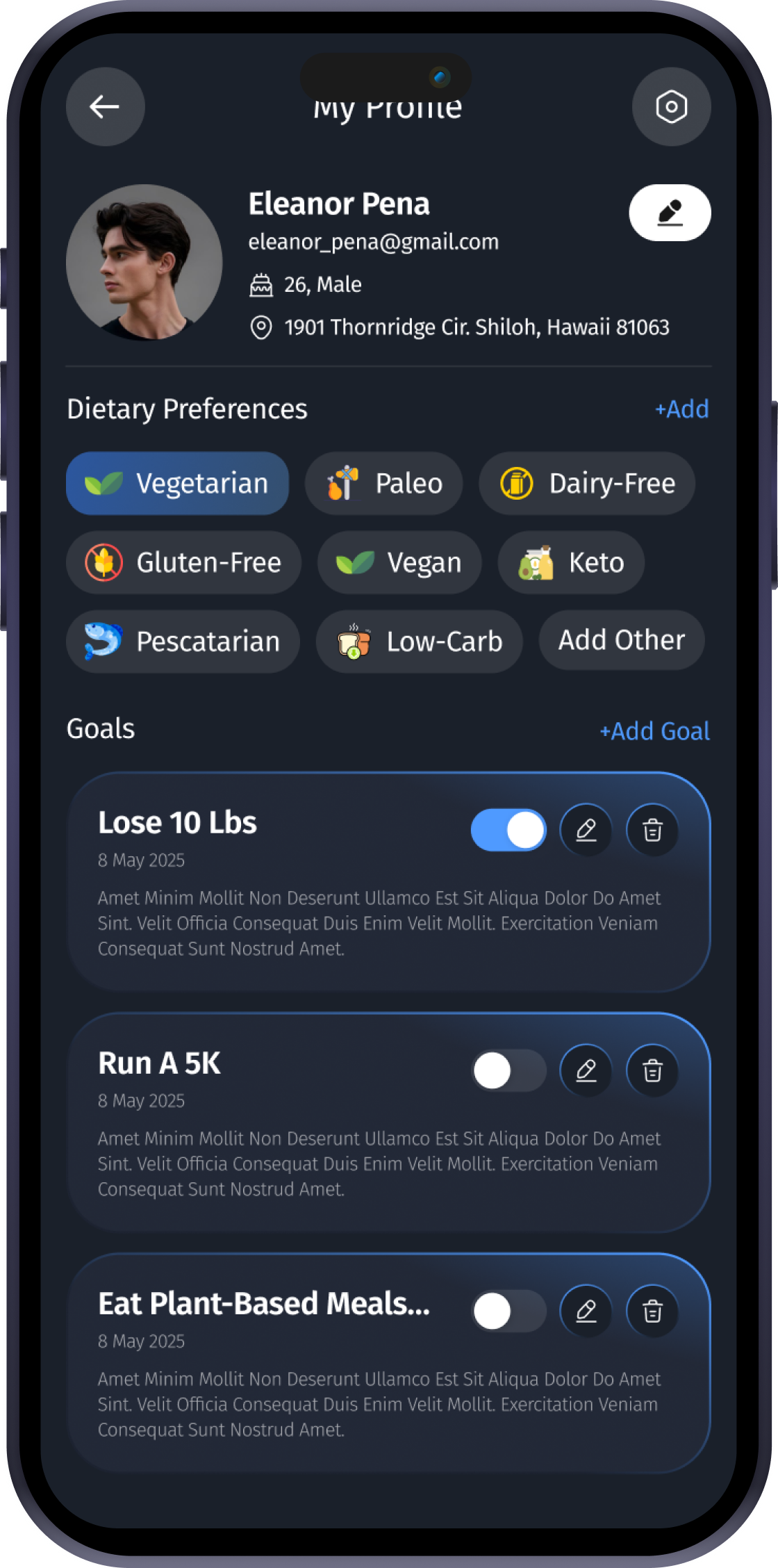Select the Gluten-Free preference
Image resolution: width=778 pixels, height=1568 pixels.
click(x=183, y=563)
